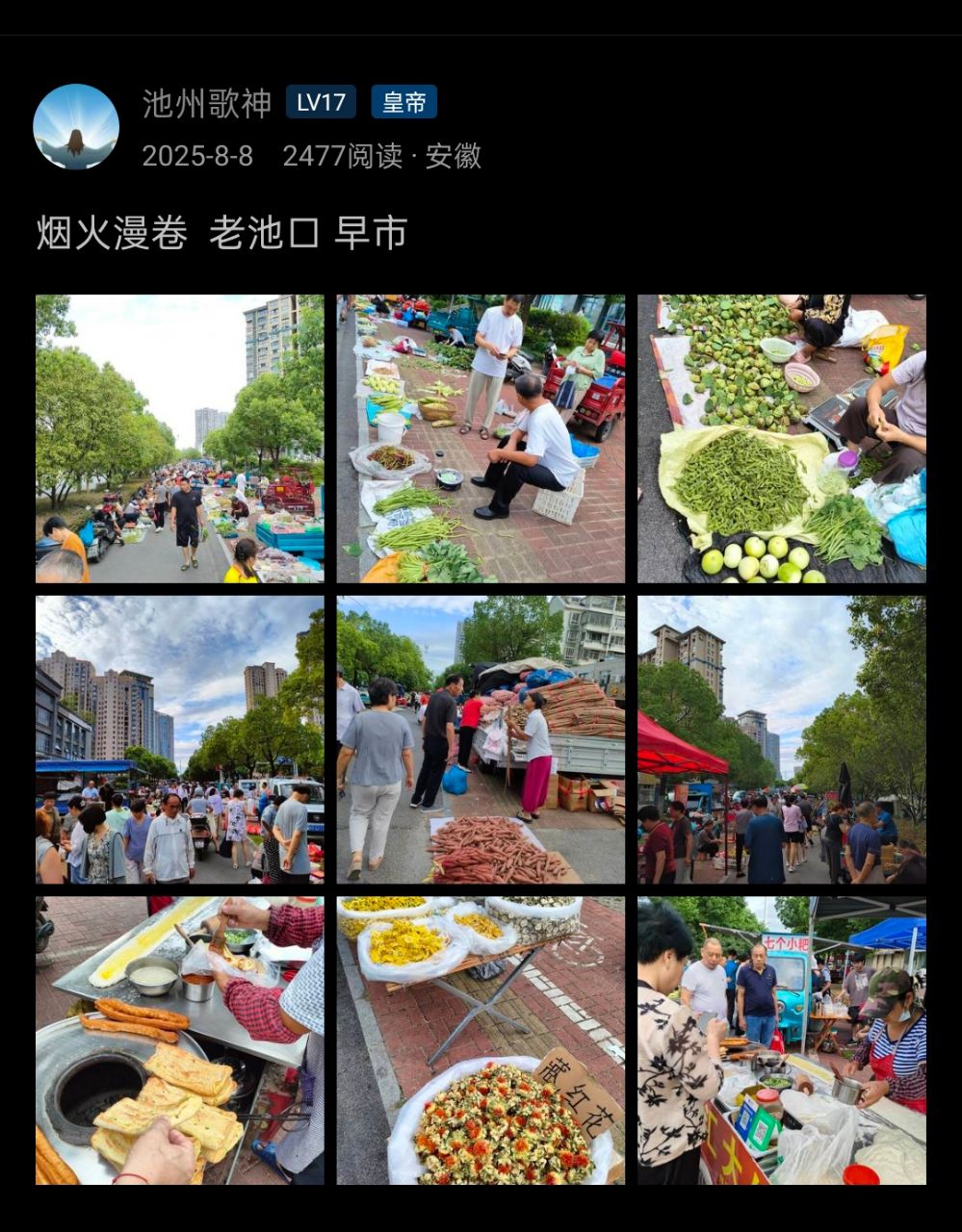Open the street market crowd photo with trees
This screenshot has height=1232, width=962.
pos(180,439)
